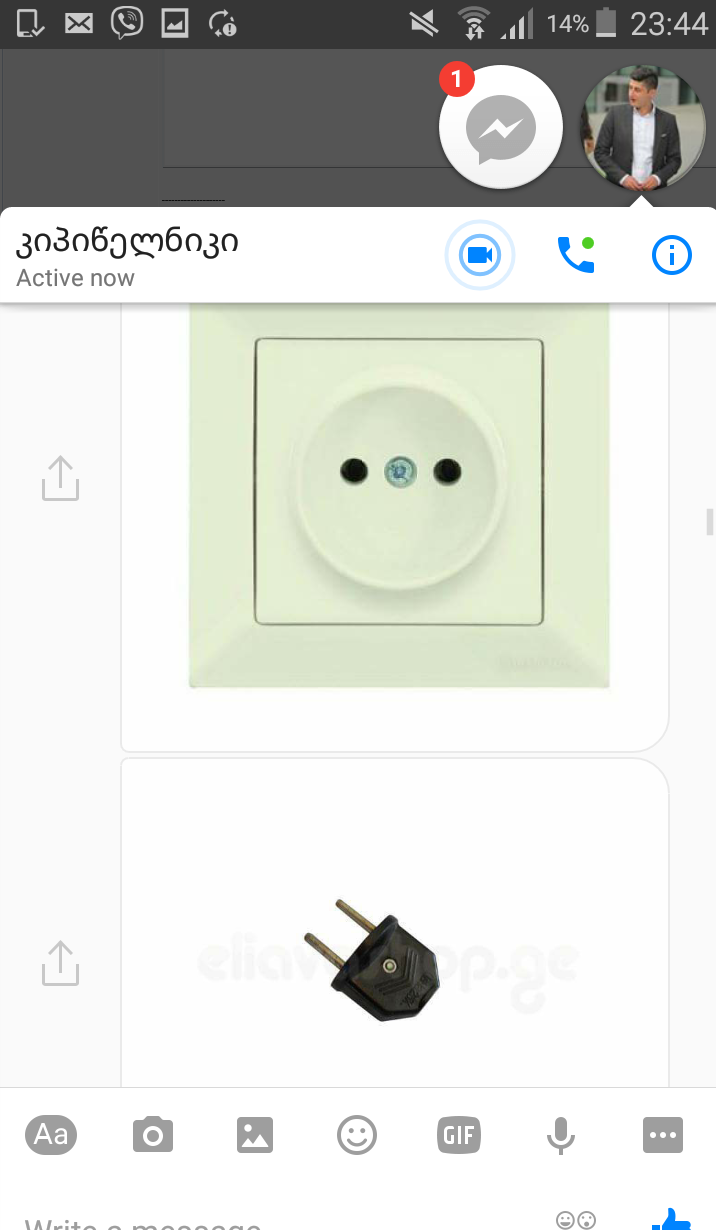Open the camera to take a photo
The image size is (716, 1230).
point(153,1135)
